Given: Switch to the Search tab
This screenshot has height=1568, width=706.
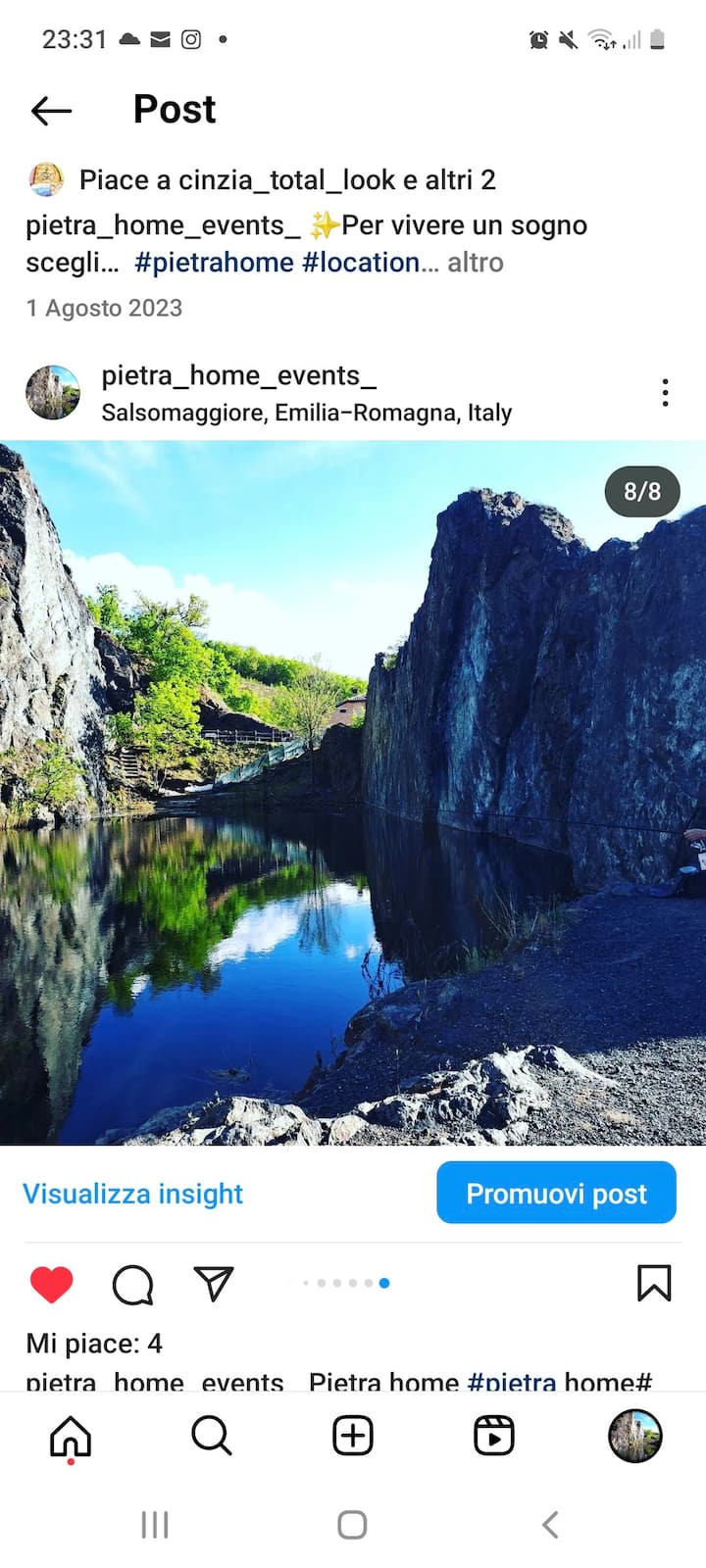Looking at the screenshot, I should (211, 1437).
